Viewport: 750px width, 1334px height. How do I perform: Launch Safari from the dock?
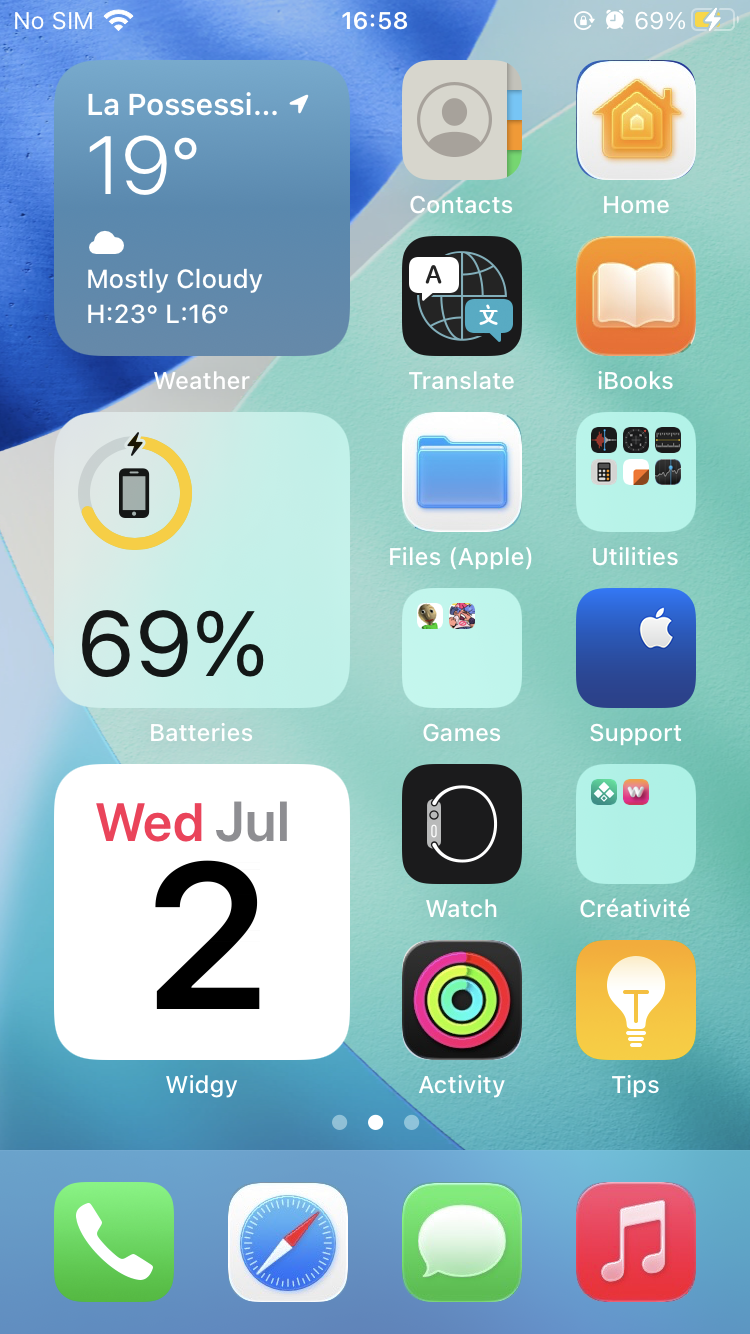point(287,1242)
